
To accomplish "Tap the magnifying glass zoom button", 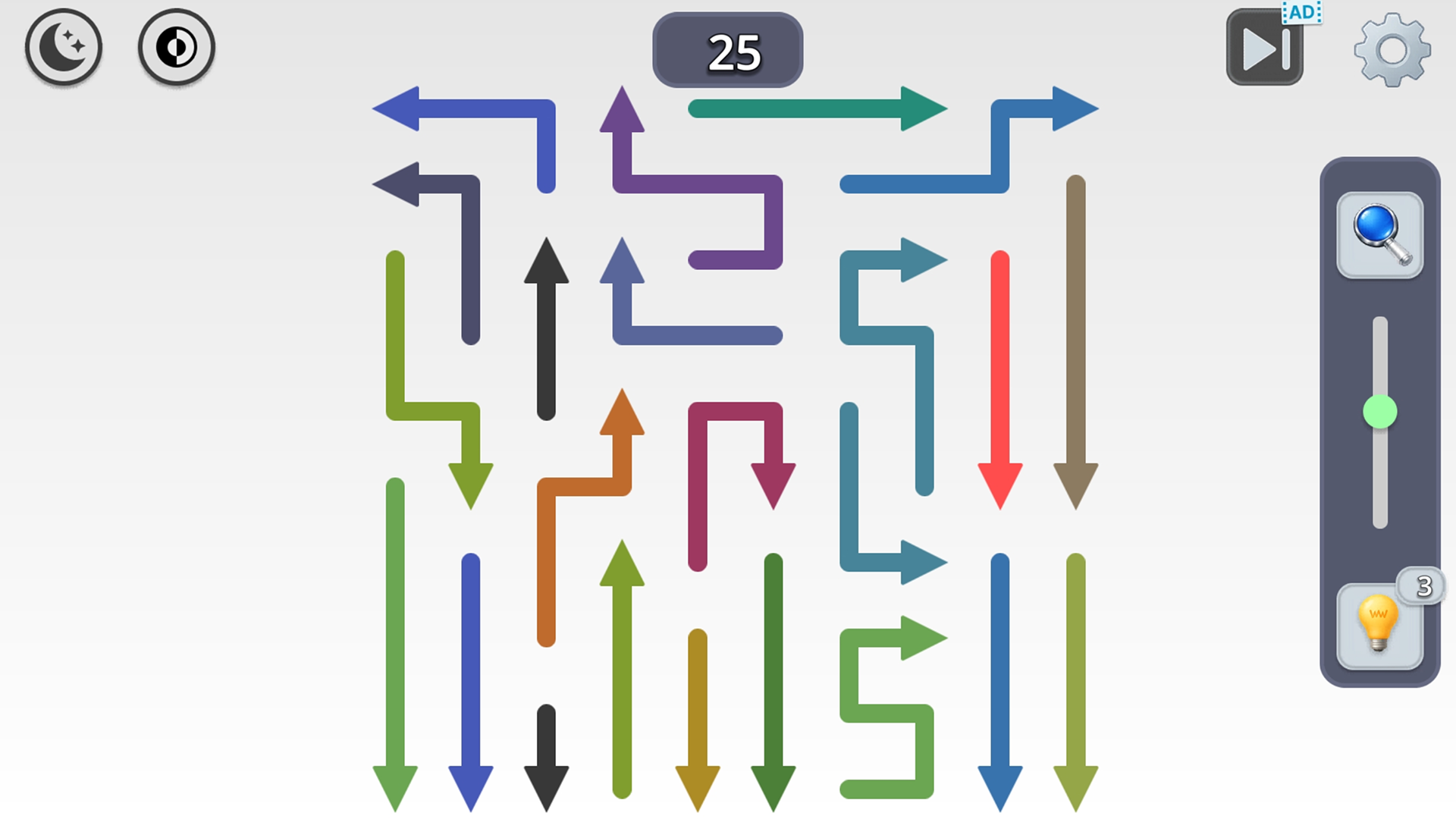I will [1379, 235].
